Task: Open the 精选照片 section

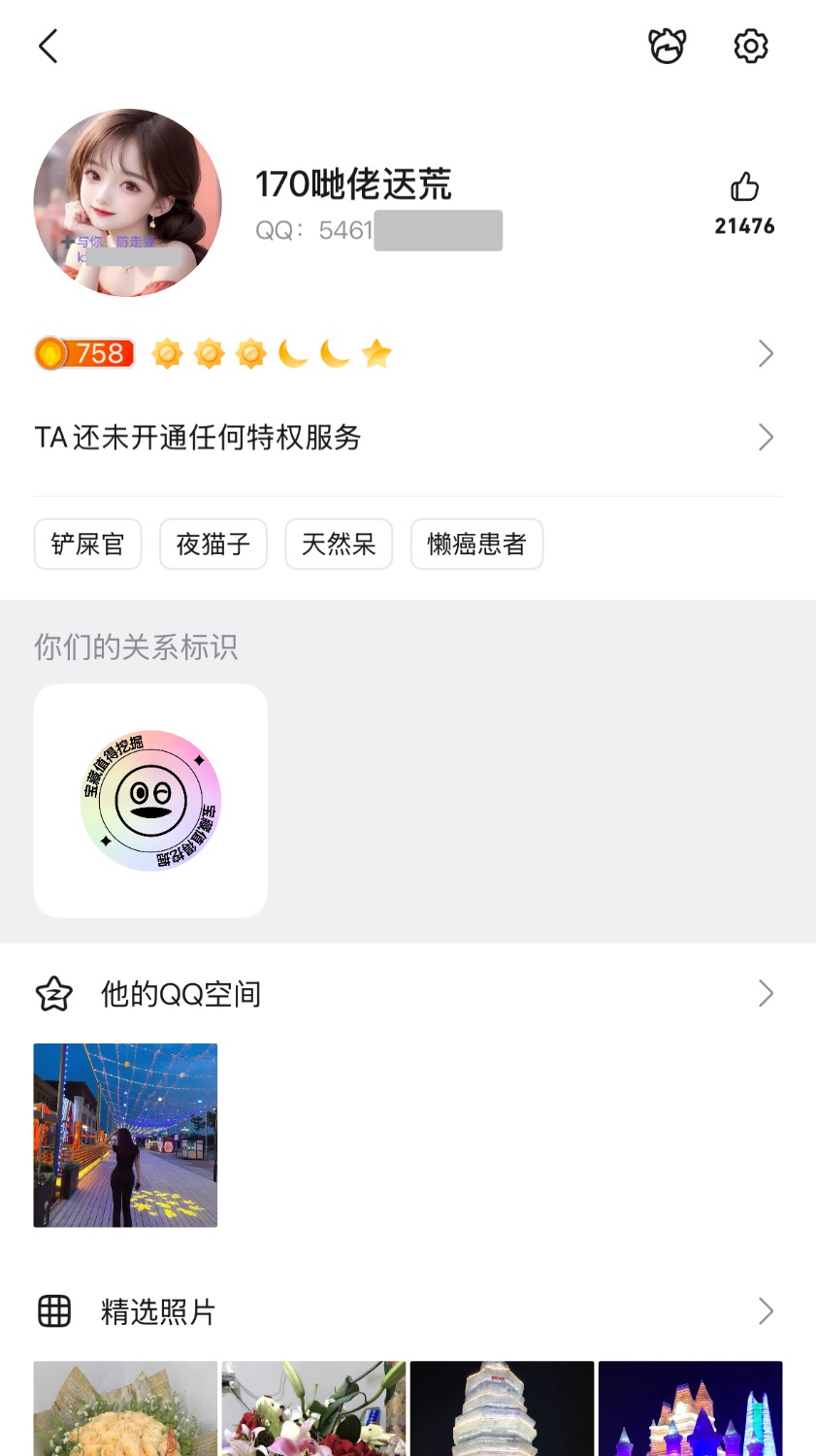Action: (x=408, y=1311)
